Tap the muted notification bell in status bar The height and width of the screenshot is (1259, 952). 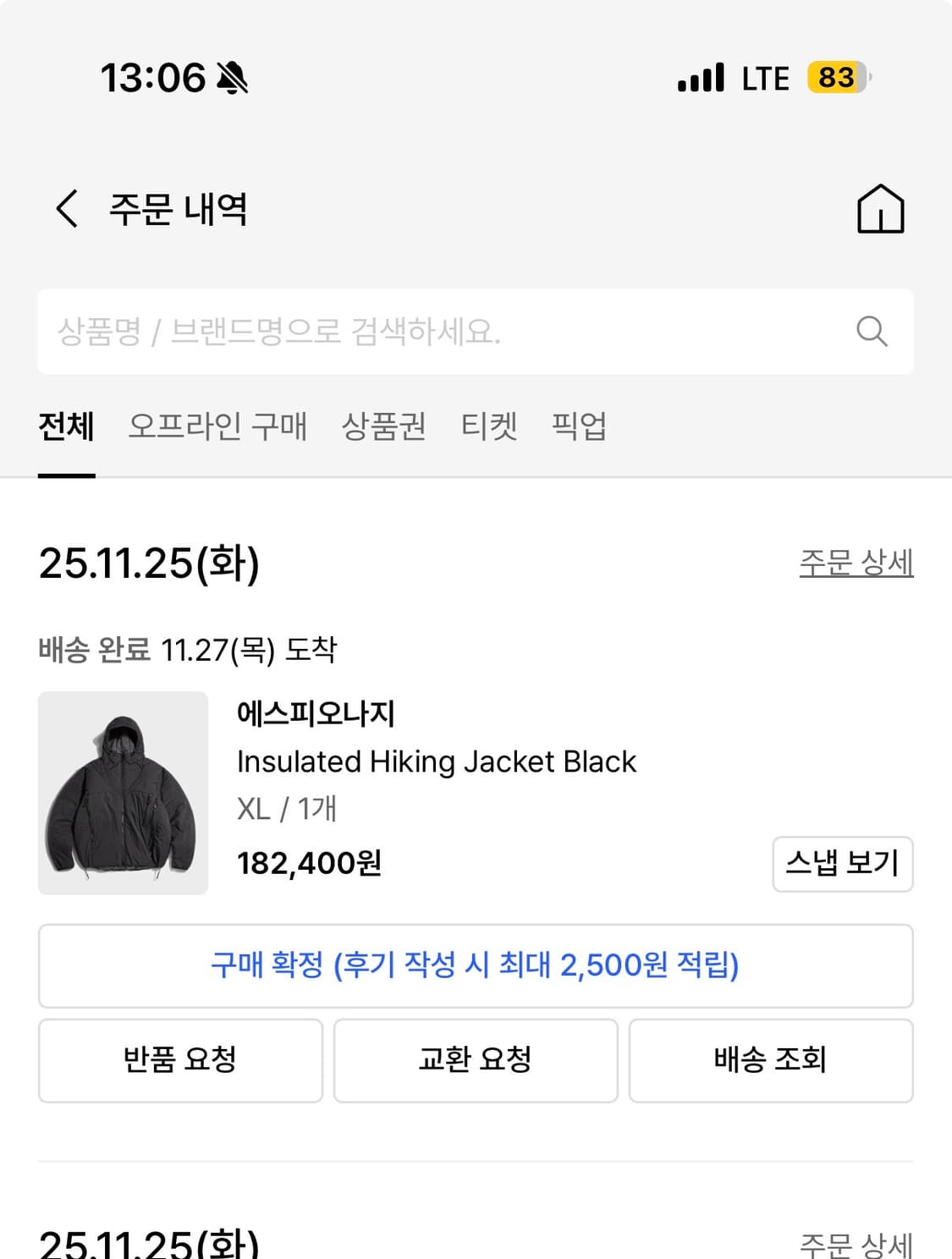(x=233, y=77)
